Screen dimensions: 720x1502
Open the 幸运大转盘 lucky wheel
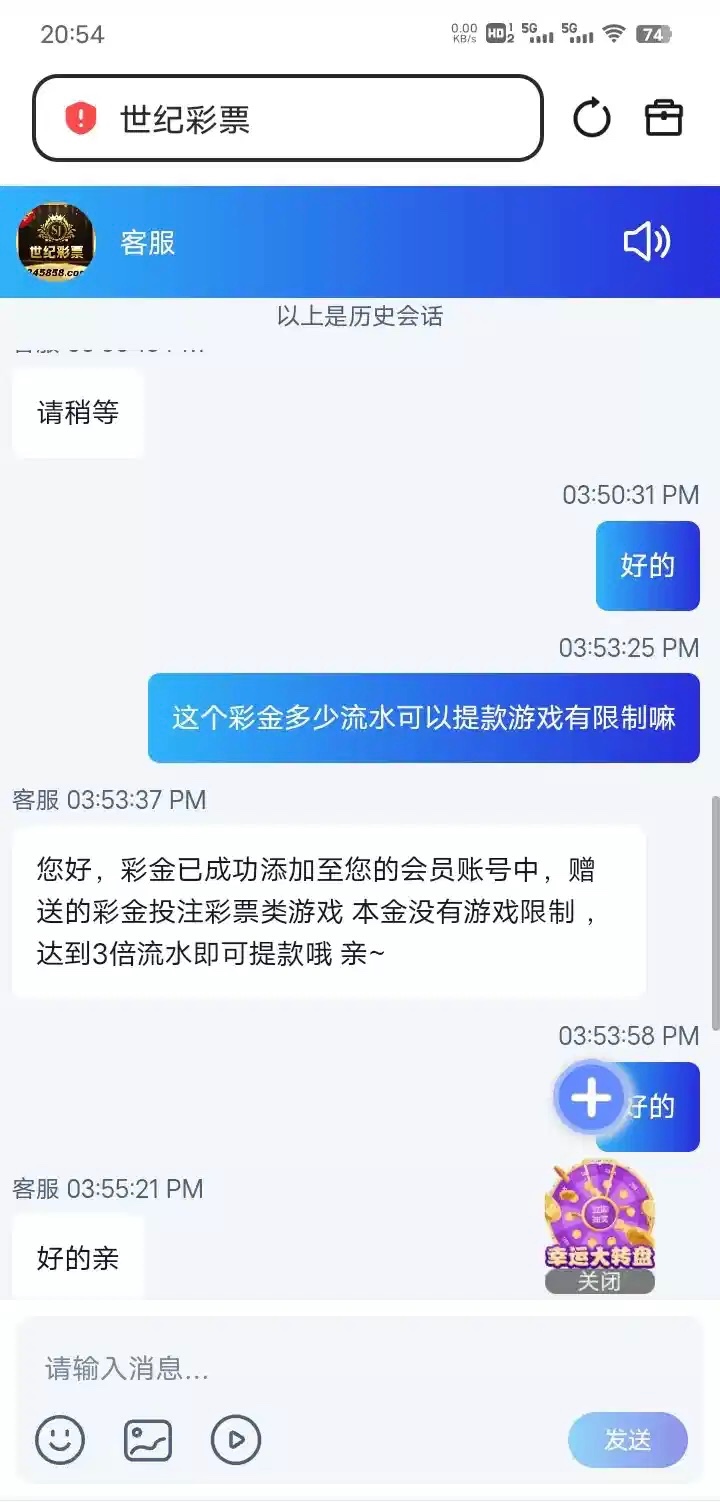(x=599, y=1213)
